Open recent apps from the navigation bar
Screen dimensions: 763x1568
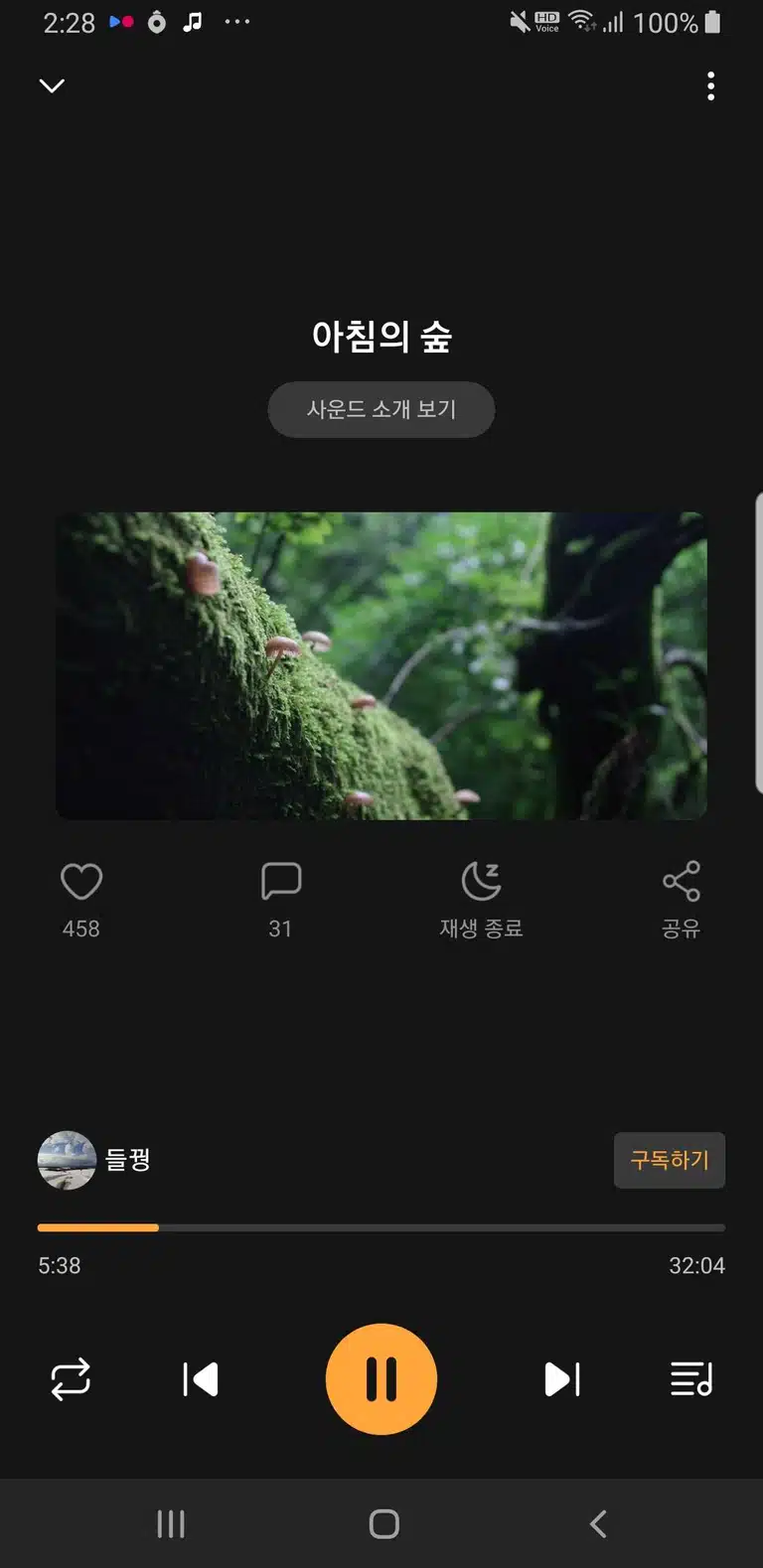171,1523
